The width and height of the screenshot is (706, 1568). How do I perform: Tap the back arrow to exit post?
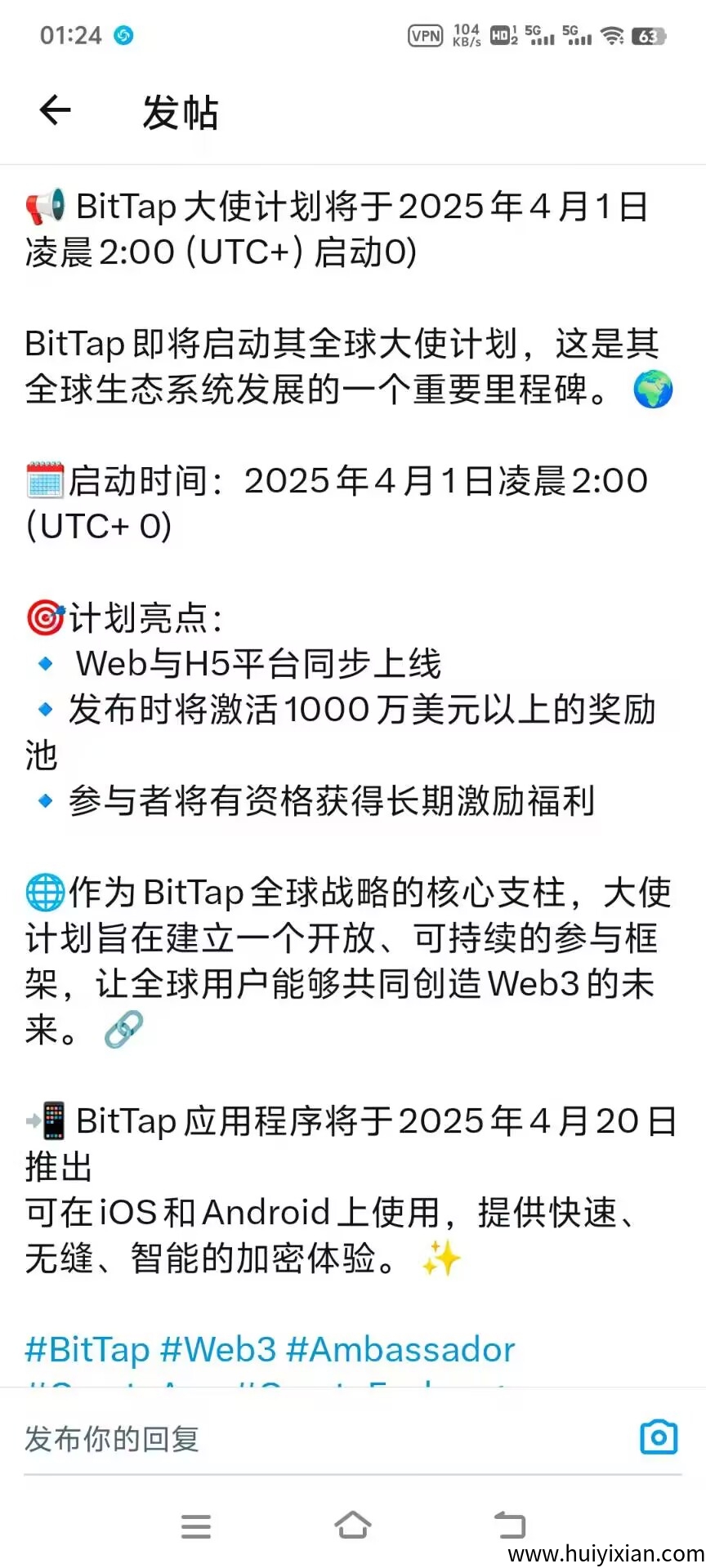coord(54,110)
